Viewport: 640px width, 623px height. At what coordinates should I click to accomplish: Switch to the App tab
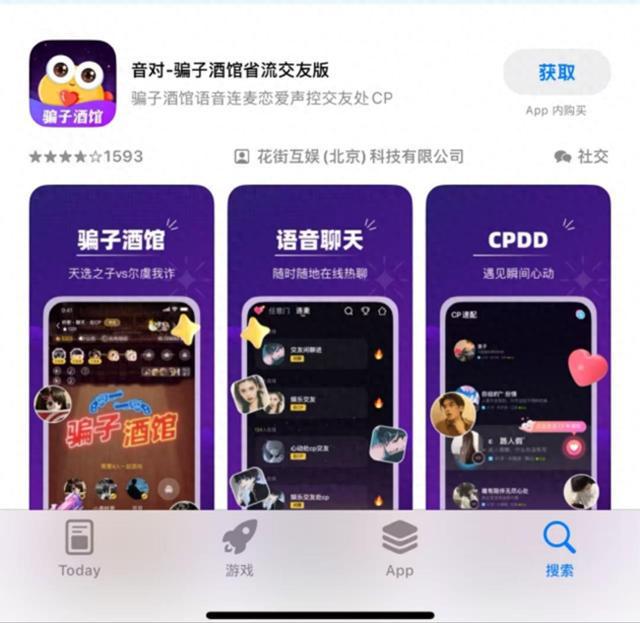399,549
